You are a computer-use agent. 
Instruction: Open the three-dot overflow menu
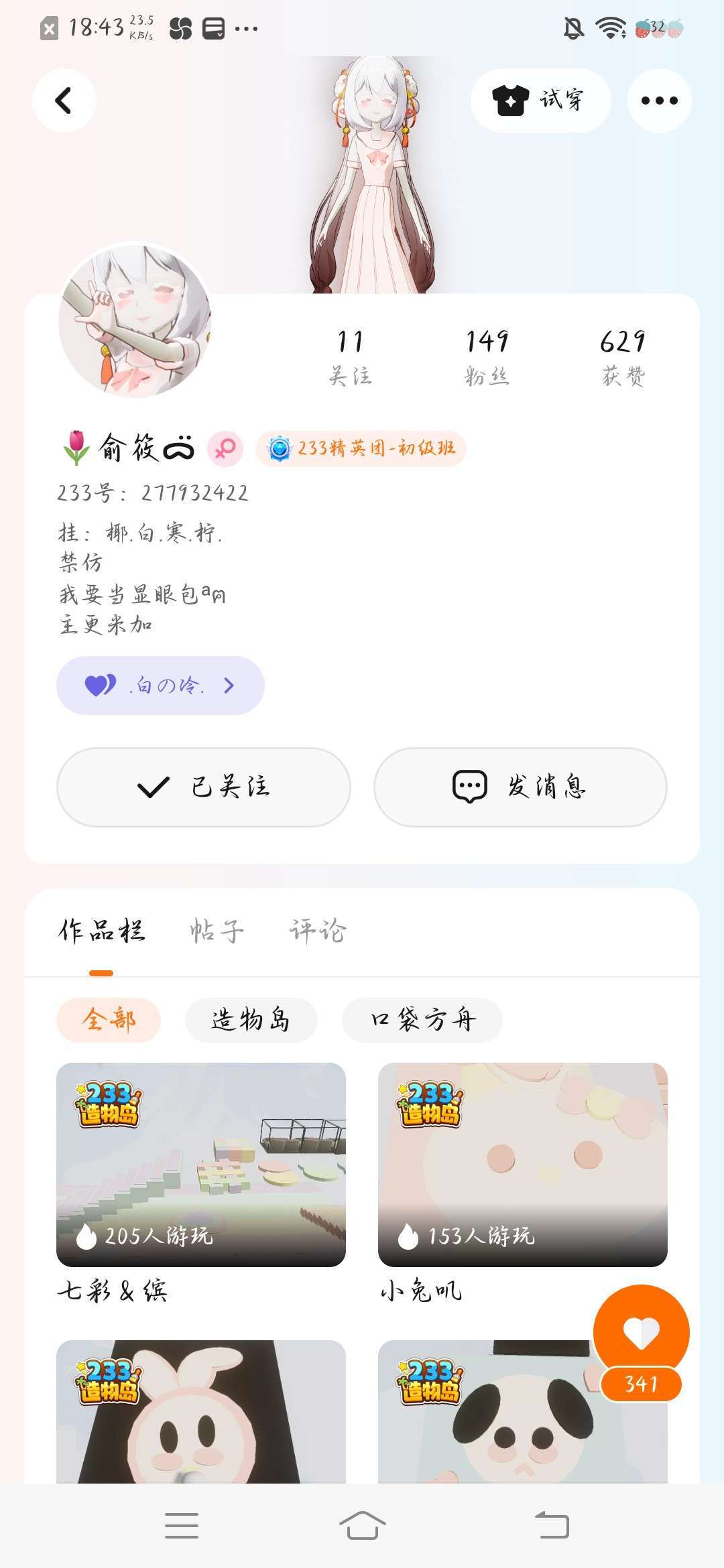click(659, 101)
